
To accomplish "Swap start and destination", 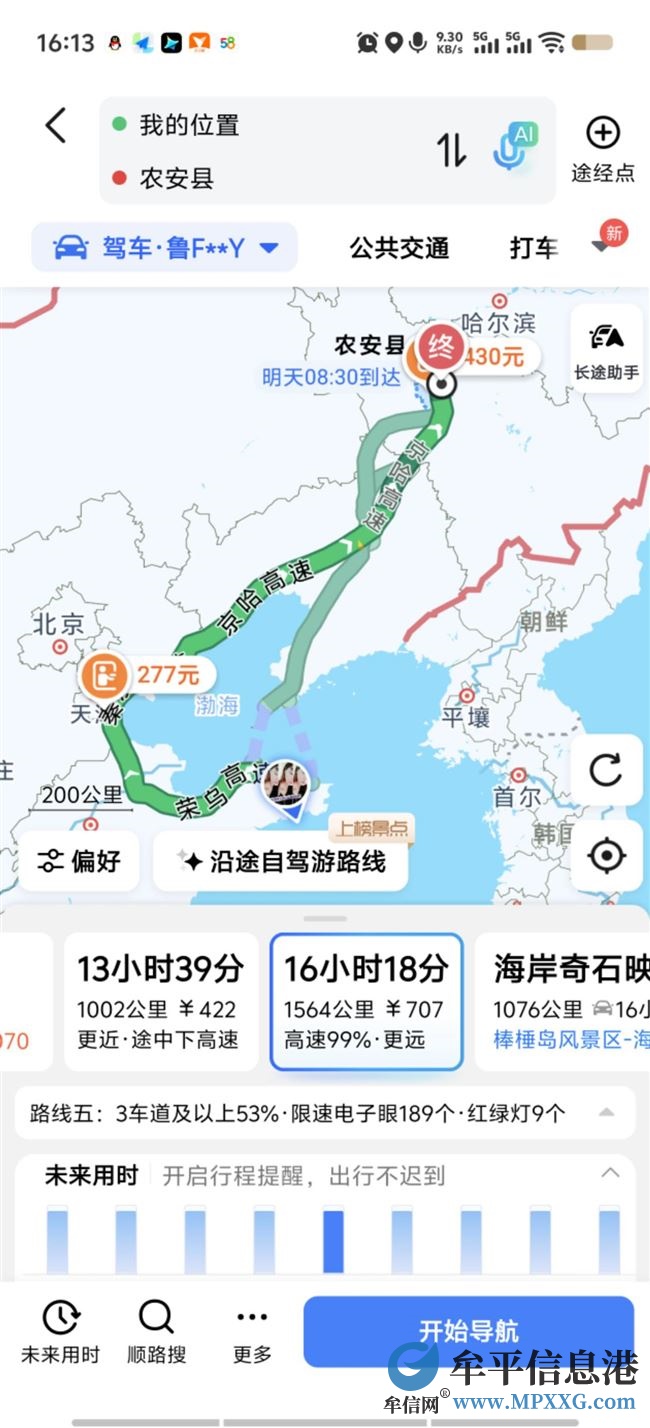I will pos(451,150).
